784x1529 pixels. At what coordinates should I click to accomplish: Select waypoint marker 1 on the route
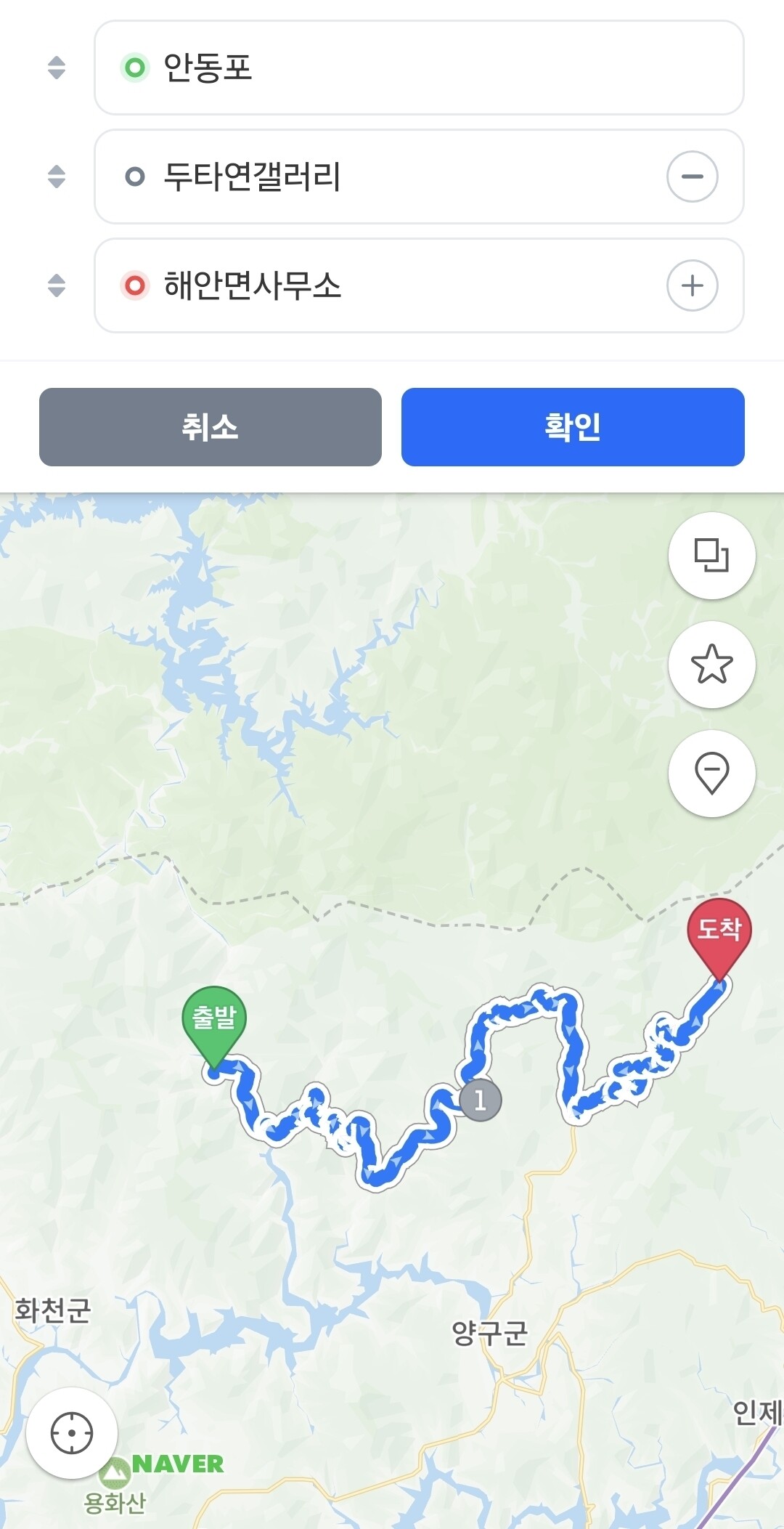click(x=481, y=1100)
